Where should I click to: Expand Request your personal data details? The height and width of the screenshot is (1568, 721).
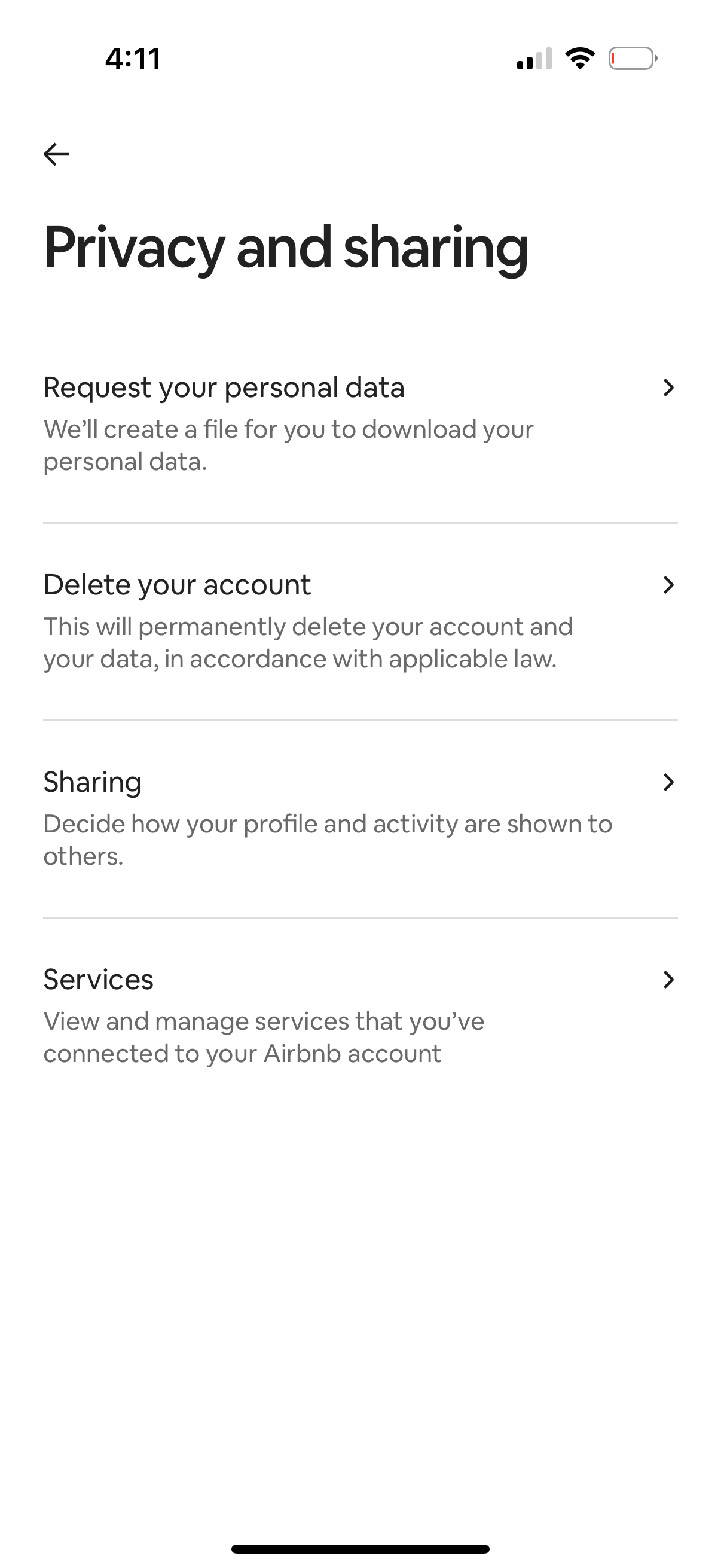pyautogui.click(x=225, y=387)
